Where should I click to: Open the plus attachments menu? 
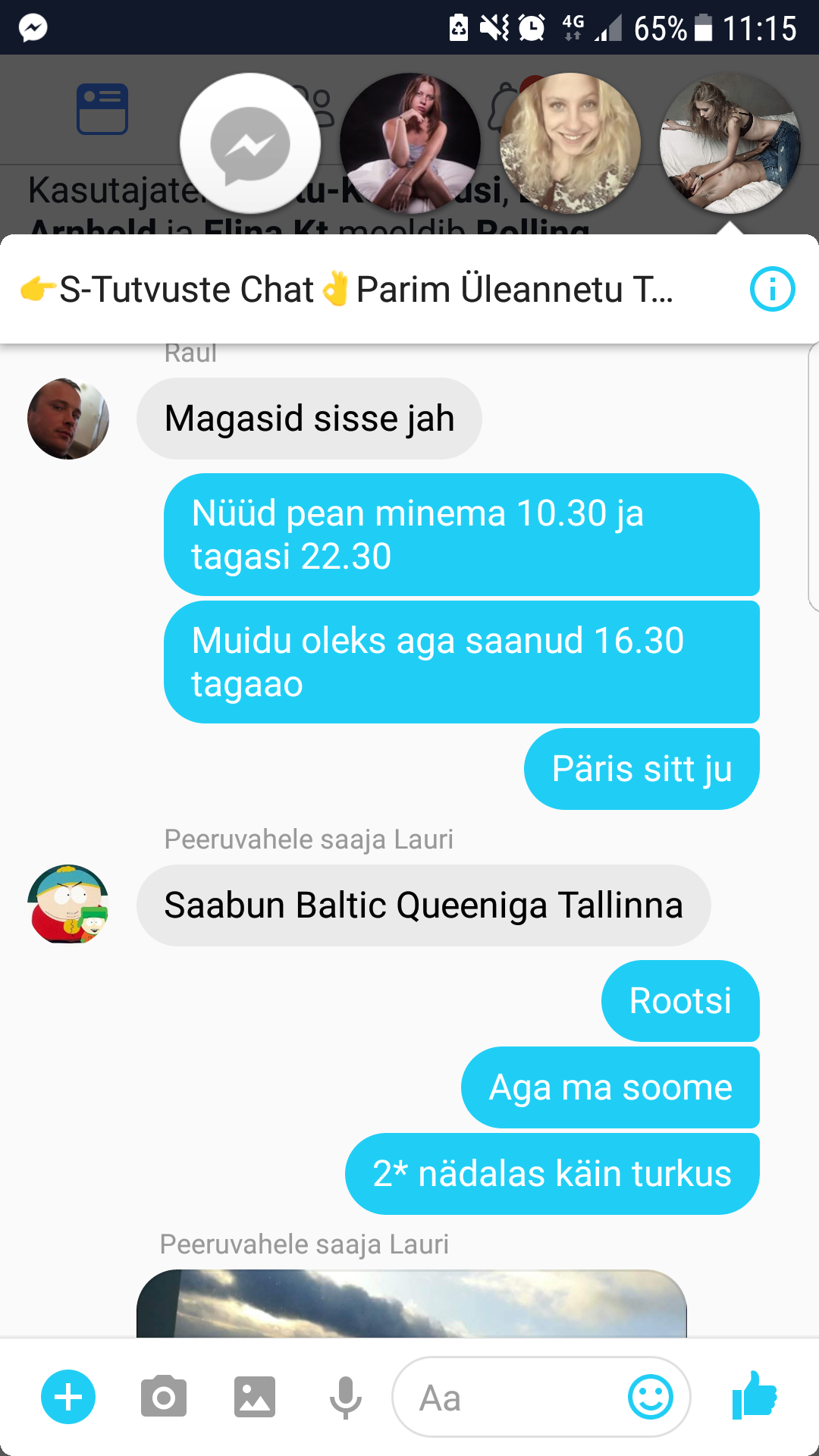(x=68, y=1397)
